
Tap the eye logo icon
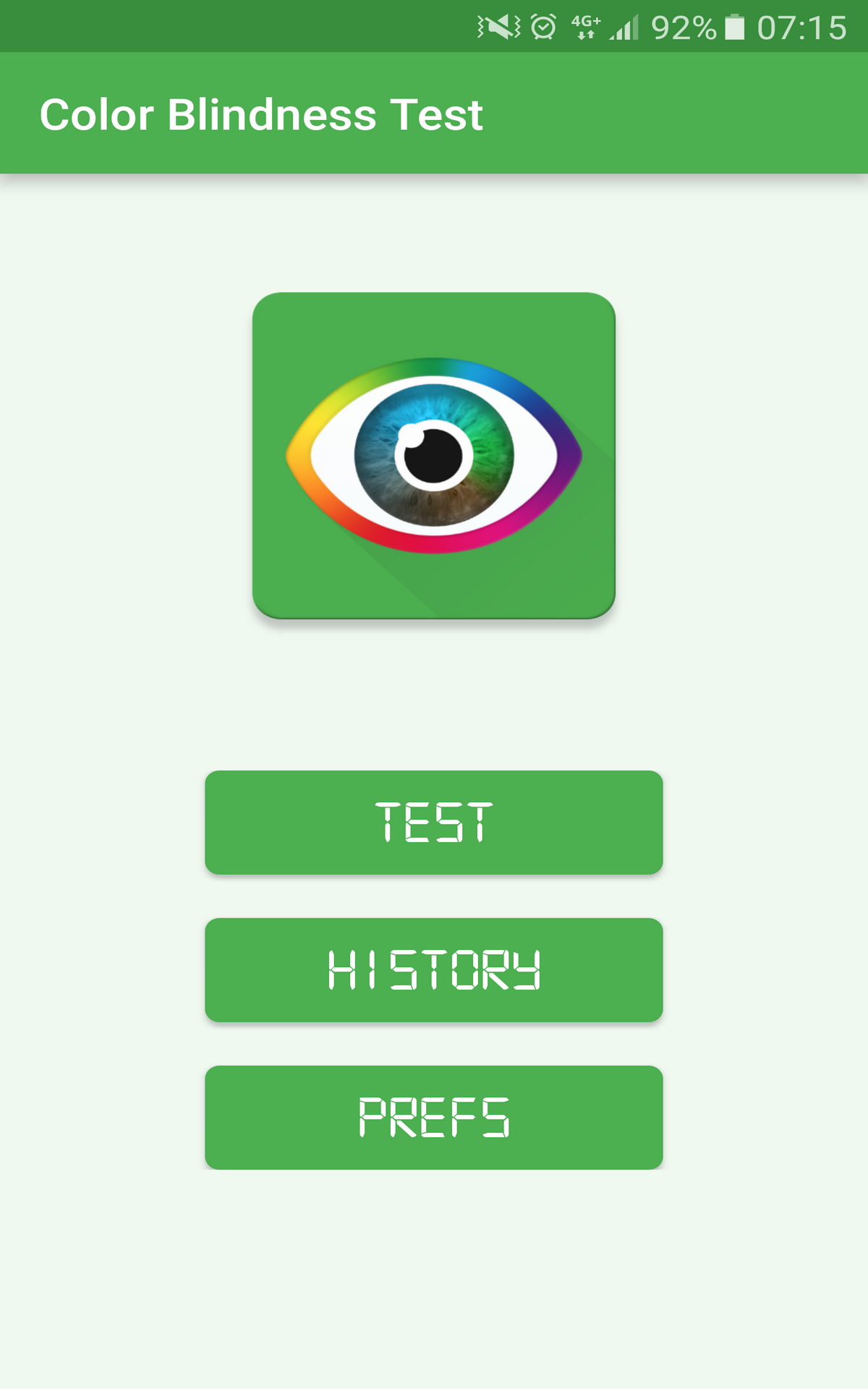tap(433, 454)
